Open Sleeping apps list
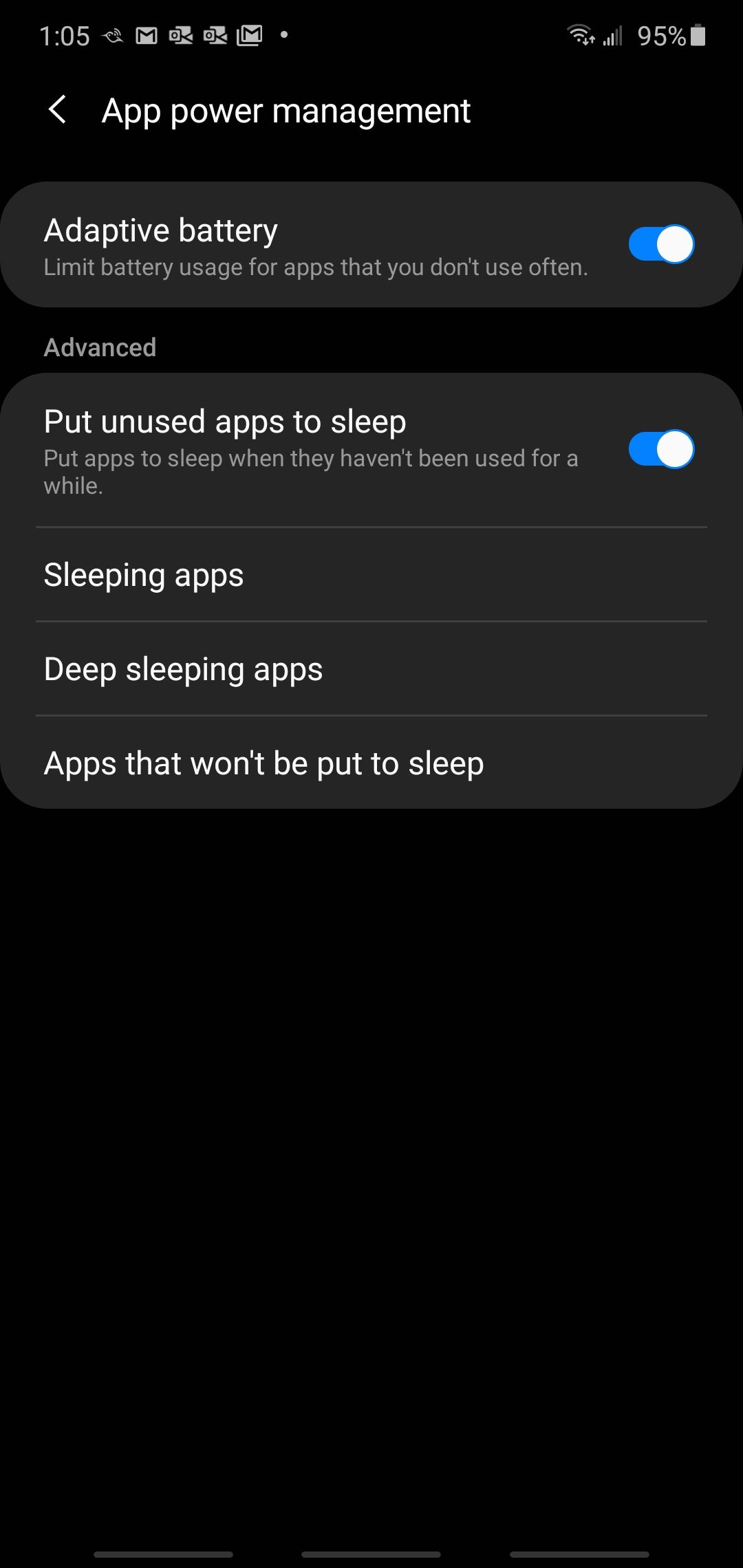The image size is (743, 1568). point(144,575)
